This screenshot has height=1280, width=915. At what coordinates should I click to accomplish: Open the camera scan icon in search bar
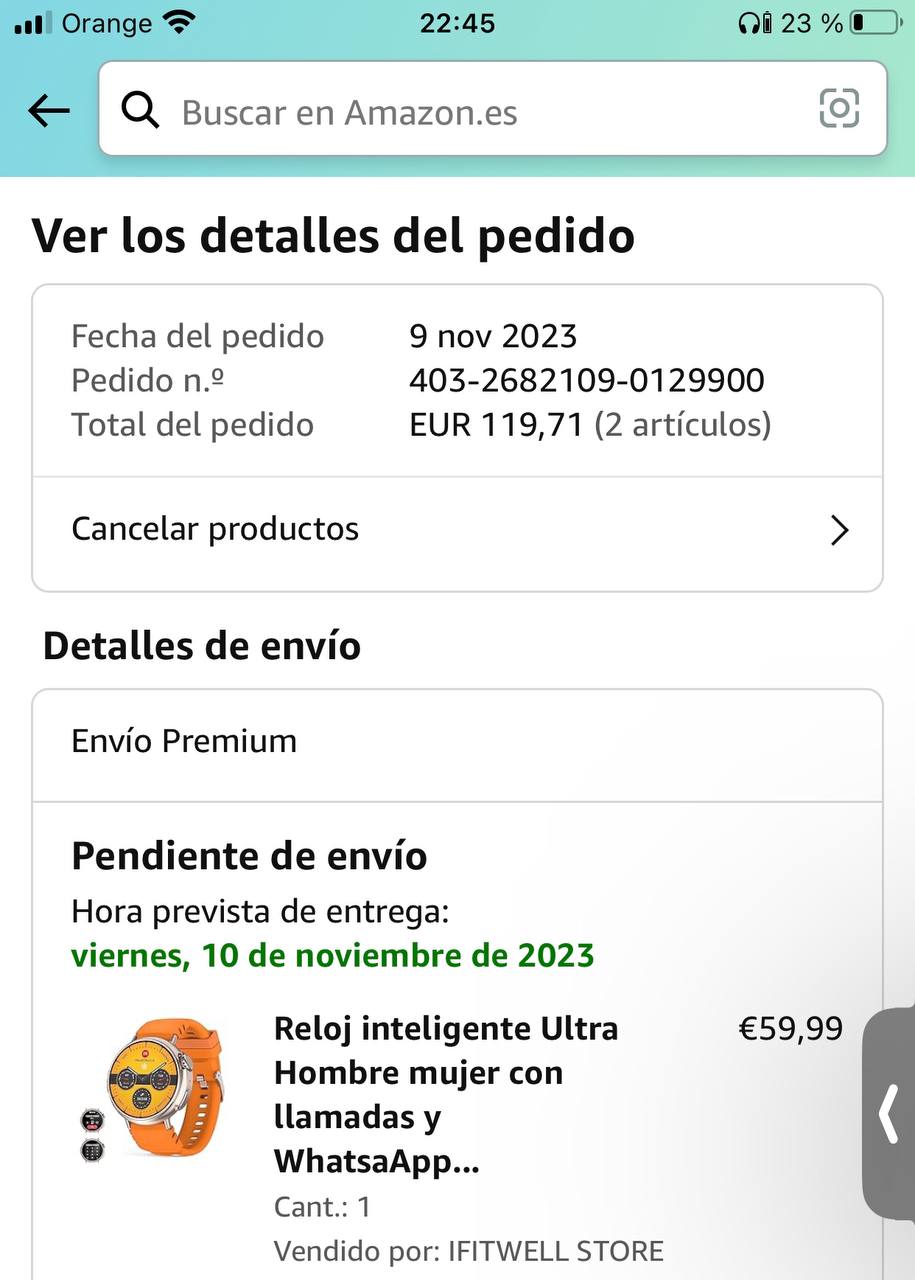point(838,109)
